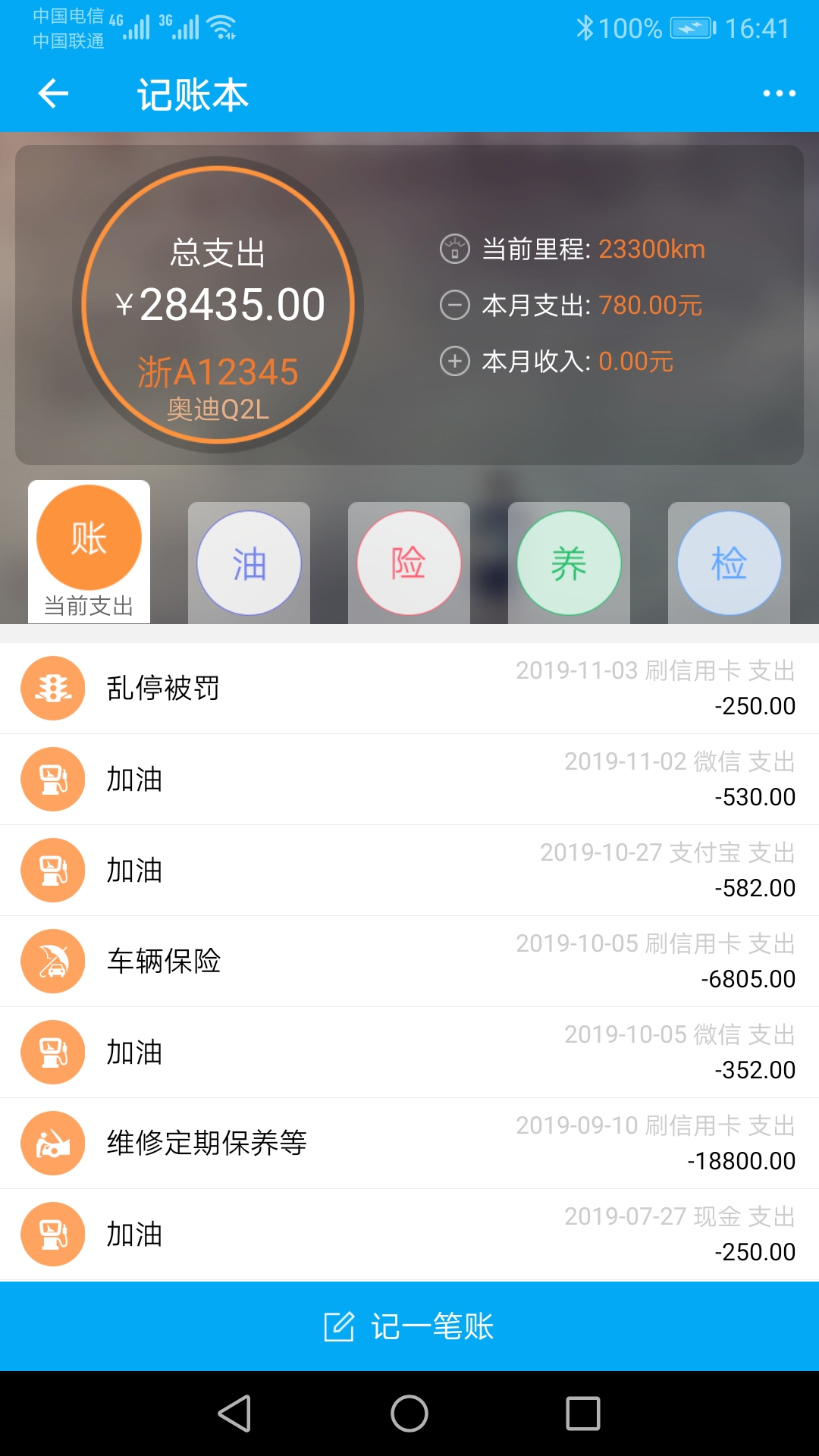The height and width of the screenshot is (1456, 819).
Task: Open the 维修定期保养等 record
Action: (x=409, y=1144)
